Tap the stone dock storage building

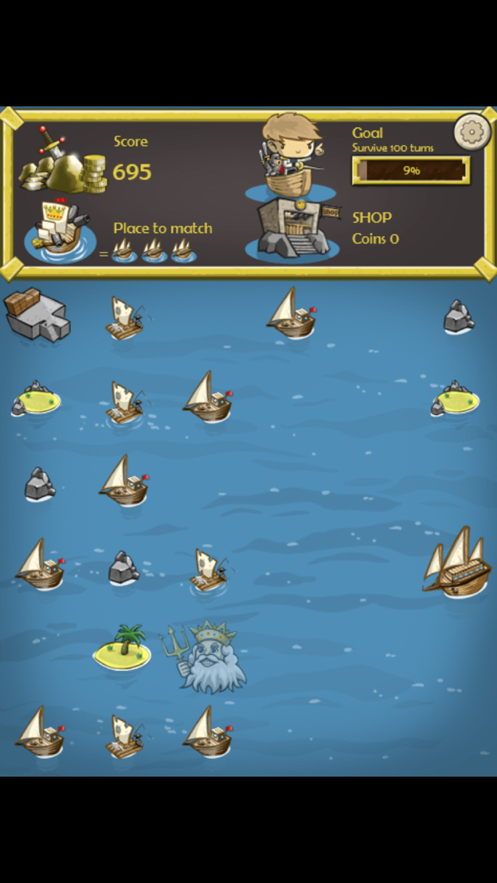[37, 314]
